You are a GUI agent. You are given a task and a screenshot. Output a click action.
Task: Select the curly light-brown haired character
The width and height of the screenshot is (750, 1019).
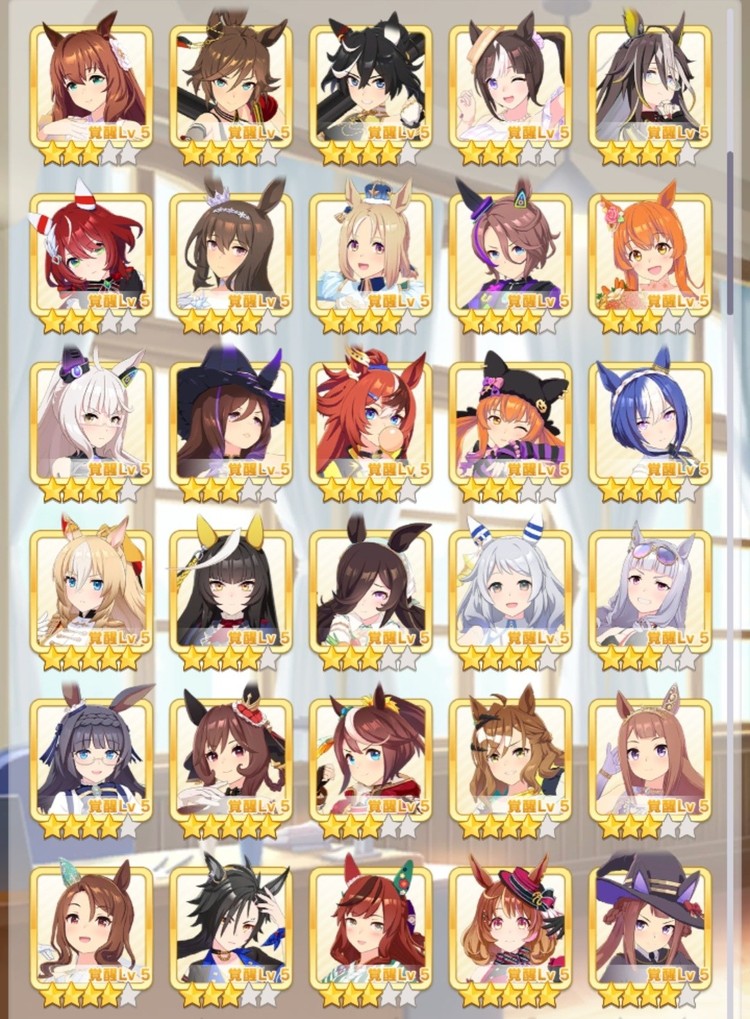(510, 750)
